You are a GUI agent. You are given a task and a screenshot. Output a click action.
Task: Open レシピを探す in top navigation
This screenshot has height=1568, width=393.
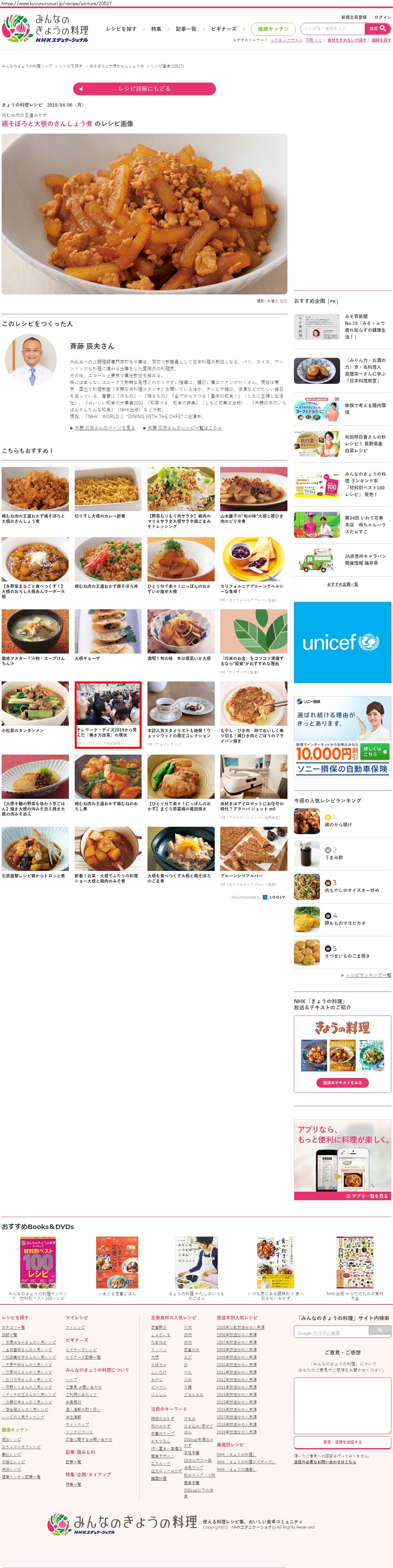point(121,29)
